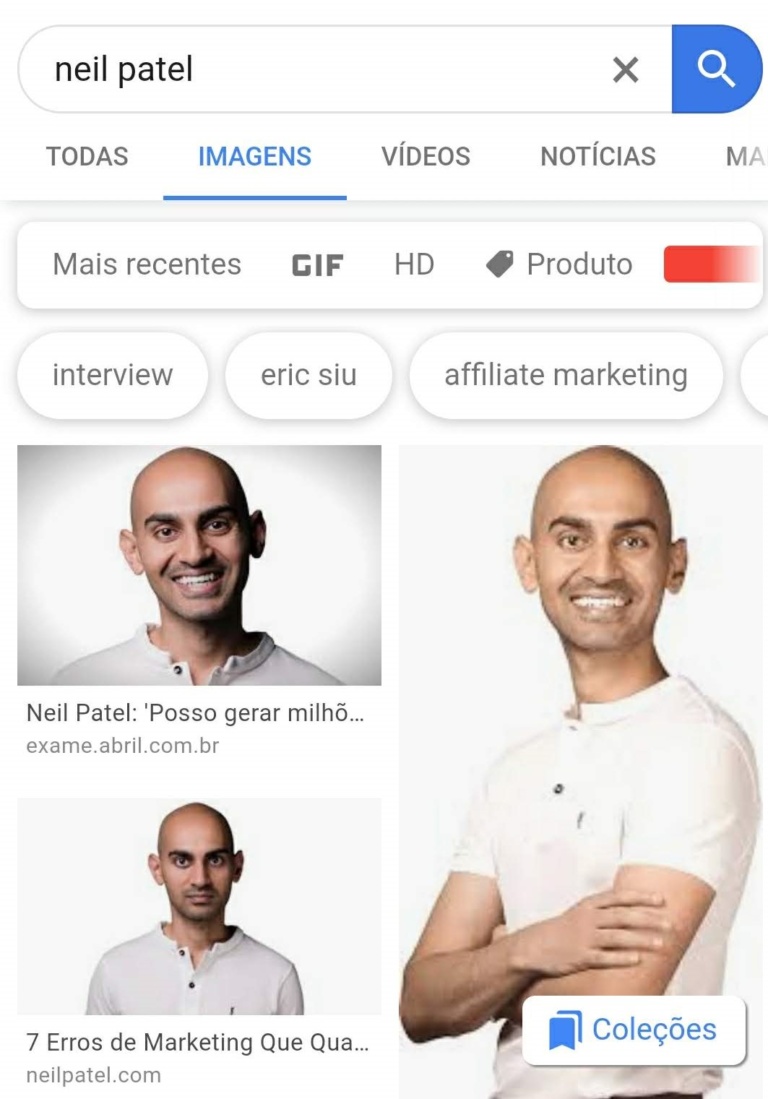Click the Produto price-tag icon

(501, 264)
